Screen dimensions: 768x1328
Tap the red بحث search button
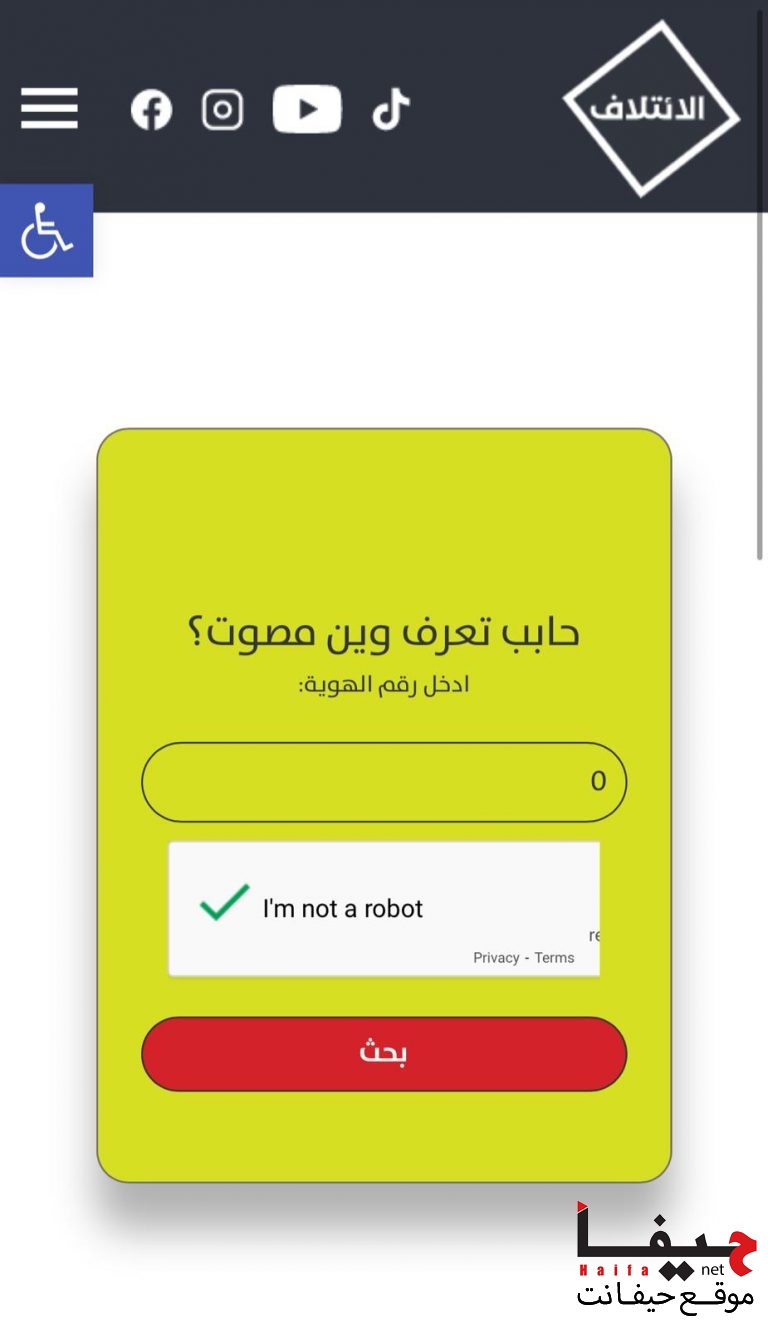click(x=384, y=1054)
